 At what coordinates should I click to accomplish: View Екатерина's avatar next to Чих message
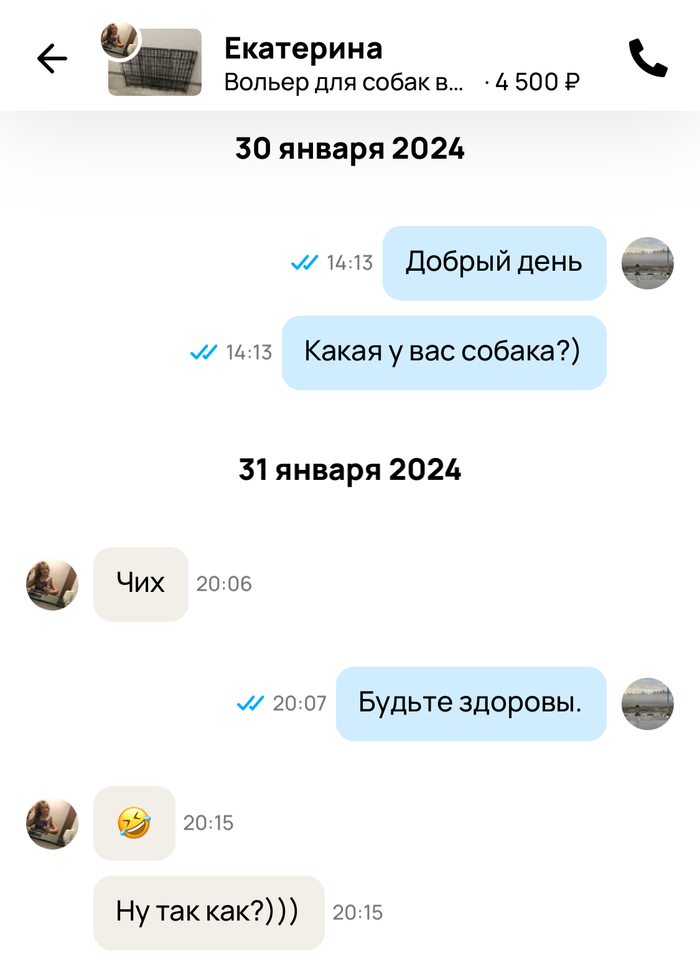click(52, 585)
